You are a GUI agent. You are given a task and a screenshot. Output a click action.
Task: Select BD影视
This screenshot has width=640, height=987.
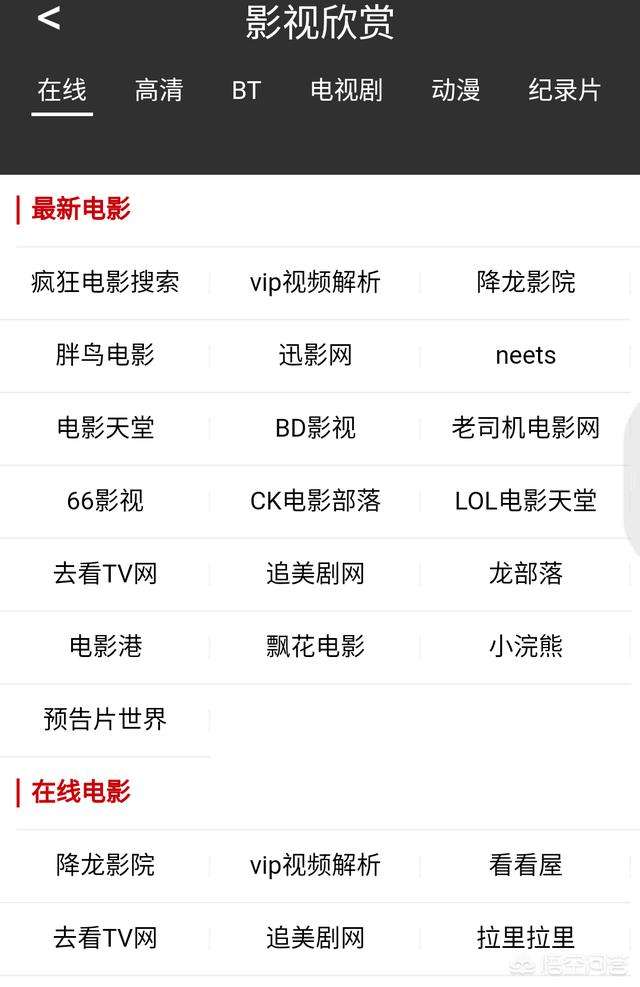click(315, 428)
